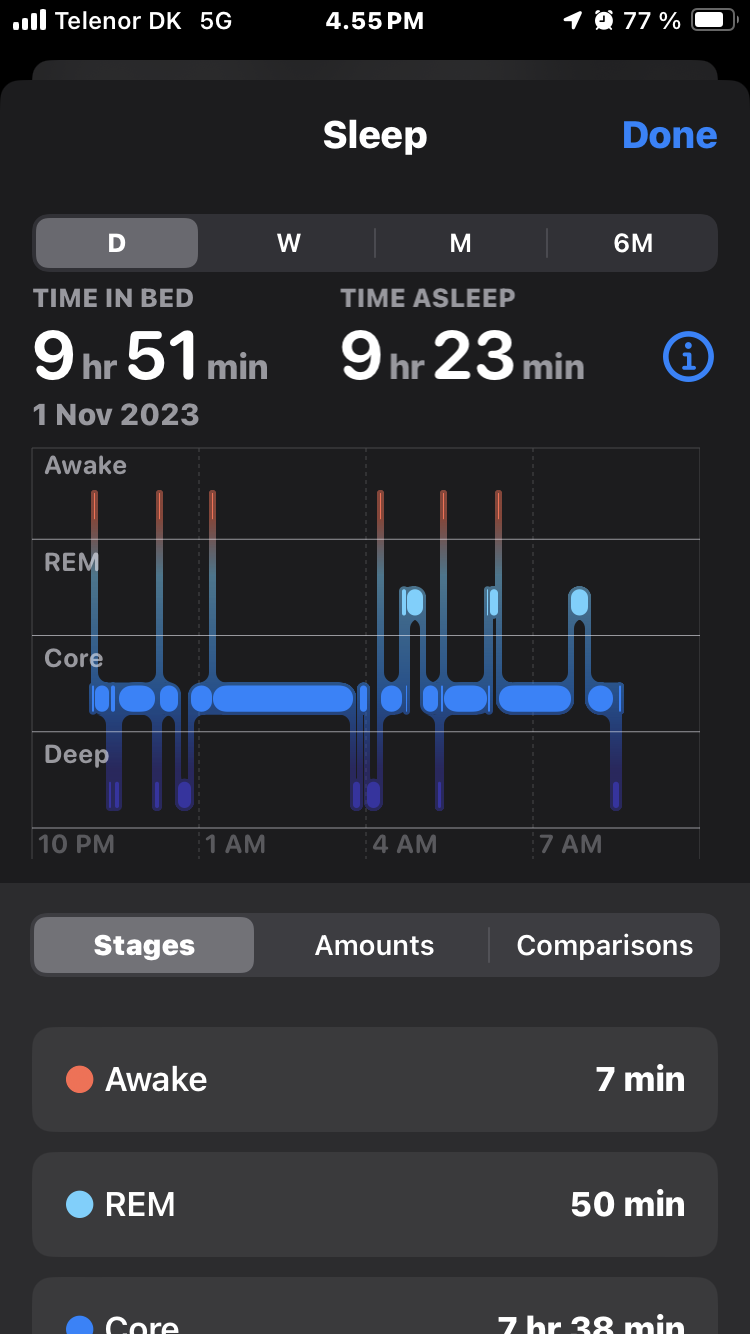This screenshot has height=1334, width=750.
Task: Show the Amounts segment
Action: coord(374,945)
